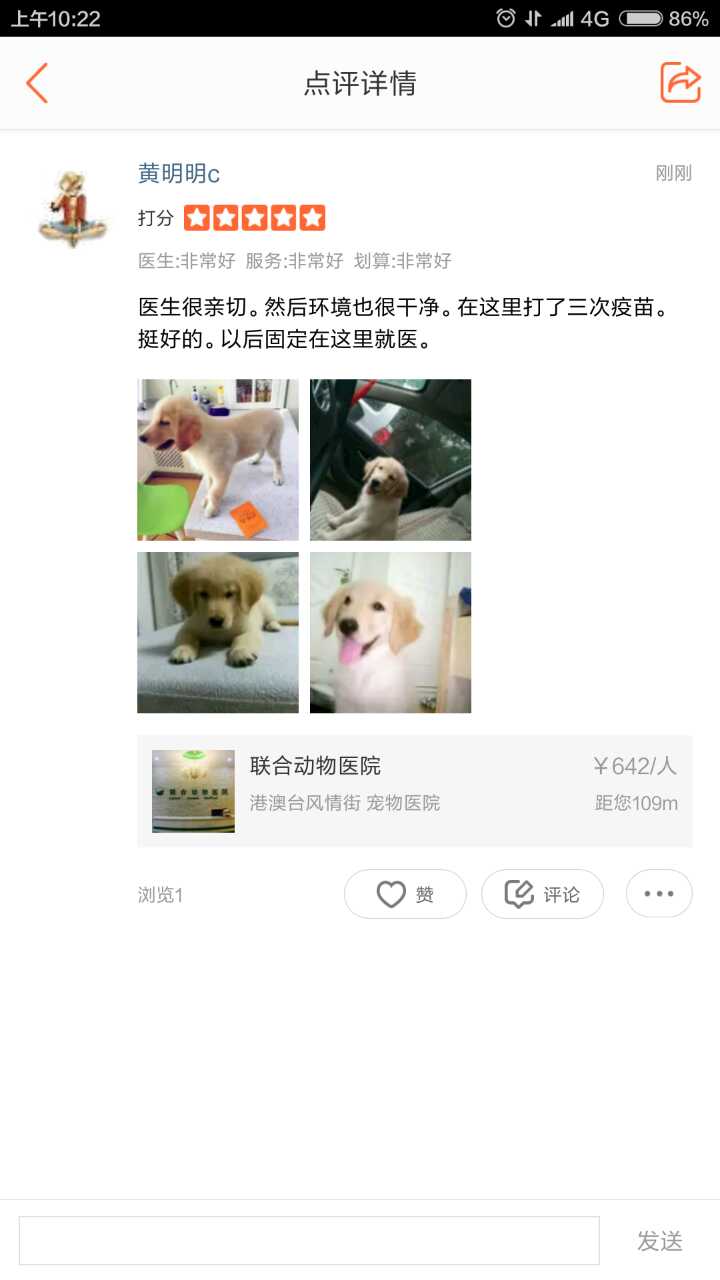Focus the comment input field
This screenshot has height=1280, width=720.
tap(309, 1241)
